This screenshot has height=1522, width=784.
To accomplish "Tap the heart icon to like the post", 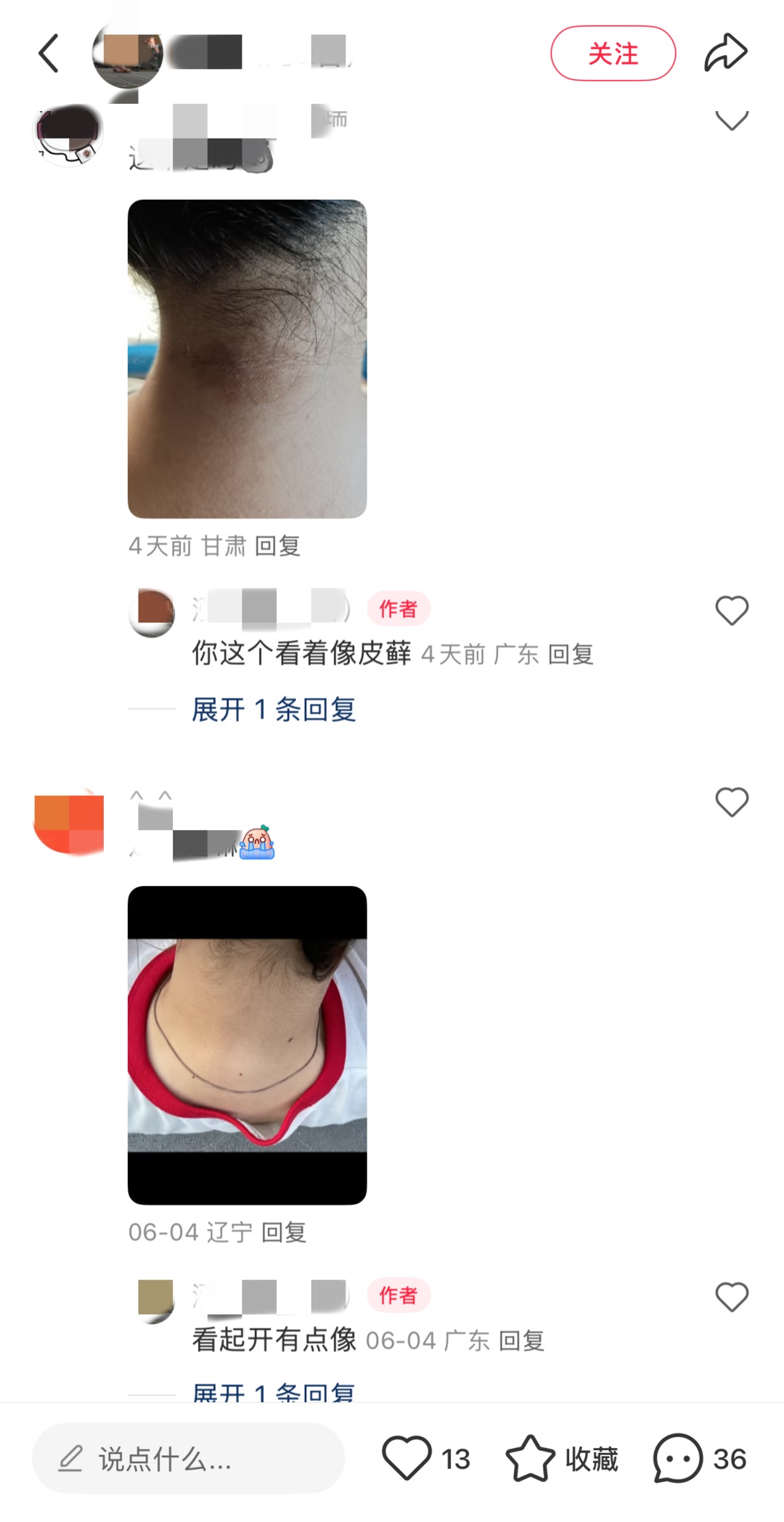I will (410, 1460).
